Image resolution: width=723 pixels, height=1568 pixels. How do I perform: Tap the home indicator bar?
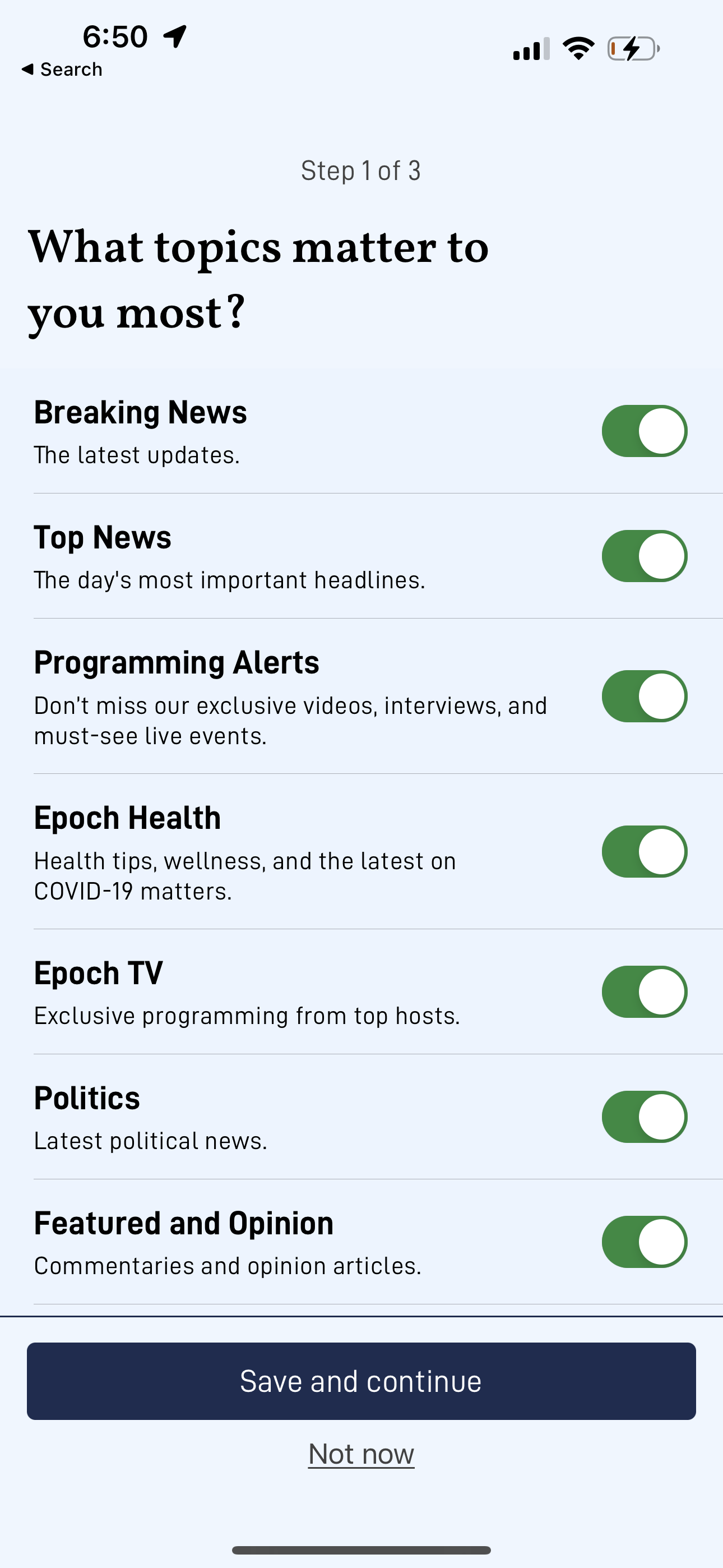tap(361, 1549)
